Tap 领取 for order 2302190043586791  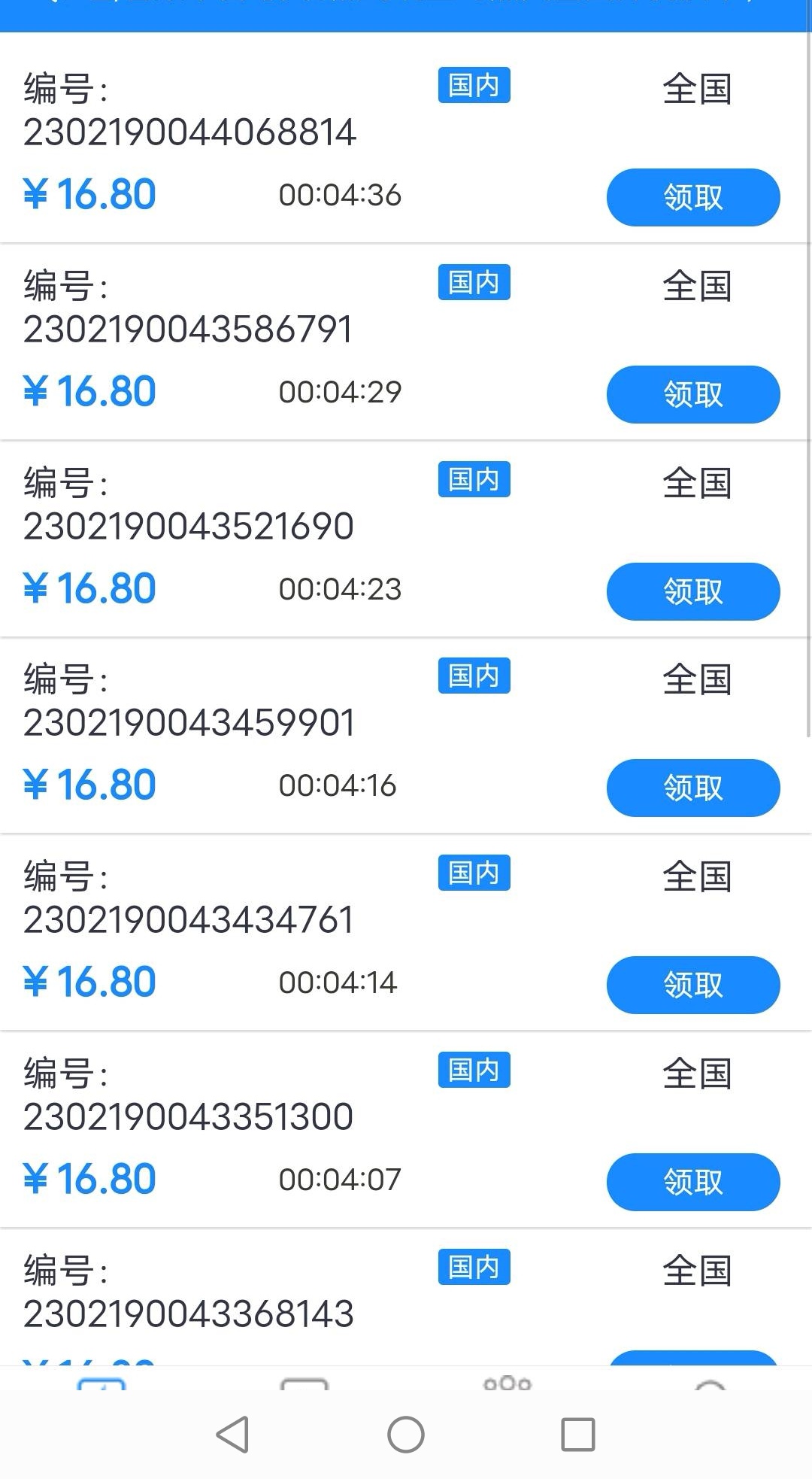[693, 394]
